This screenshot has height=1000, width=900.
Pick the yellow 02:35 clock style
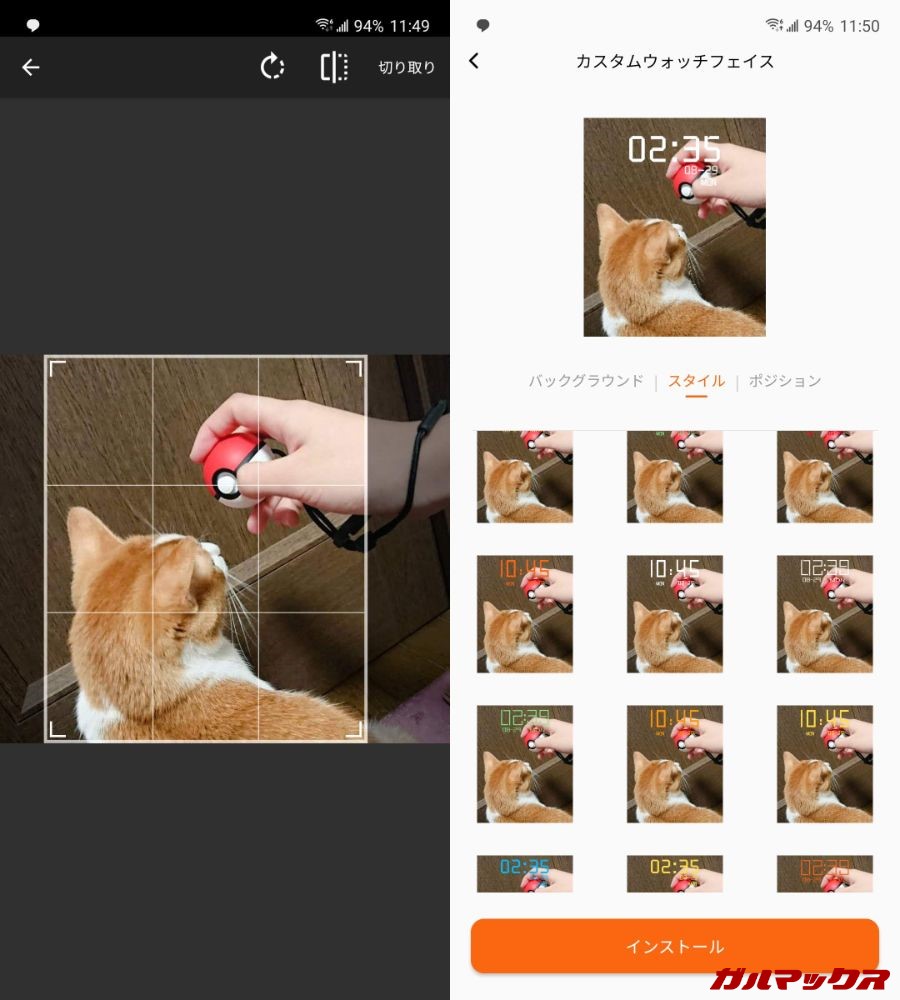pyautogui.click(x=675, y=874)
